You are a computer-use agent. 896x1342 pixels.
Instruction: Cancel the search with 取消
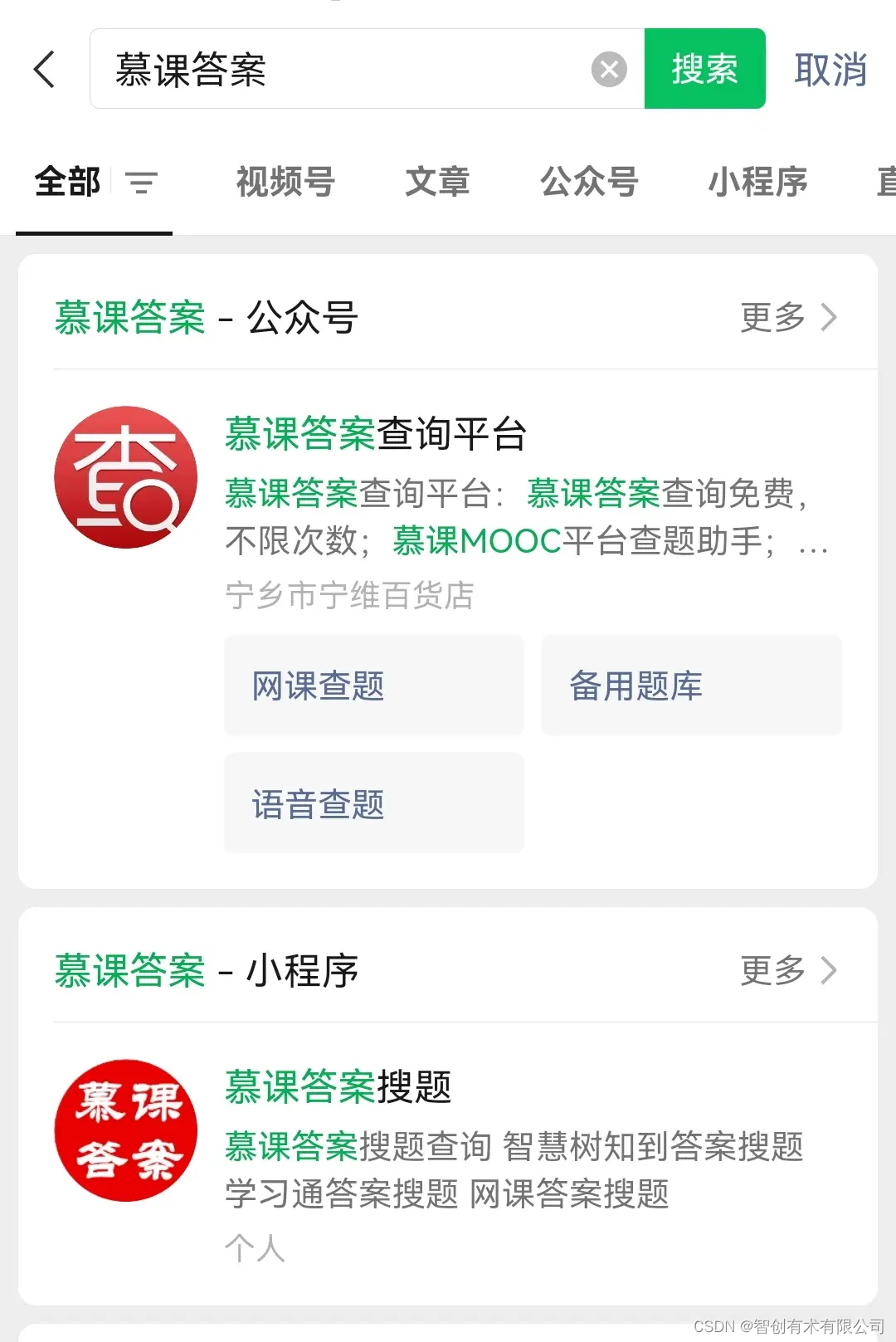coord(830,69)
